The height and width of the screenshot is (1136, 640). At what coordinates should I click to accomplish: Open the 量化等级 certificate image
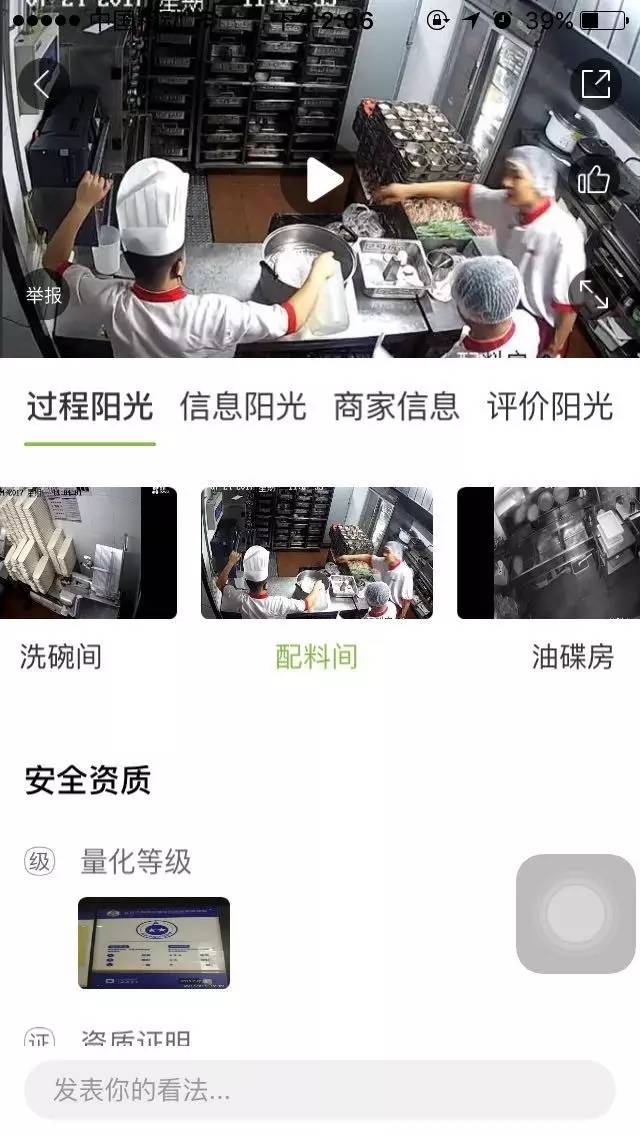[154, 943]
